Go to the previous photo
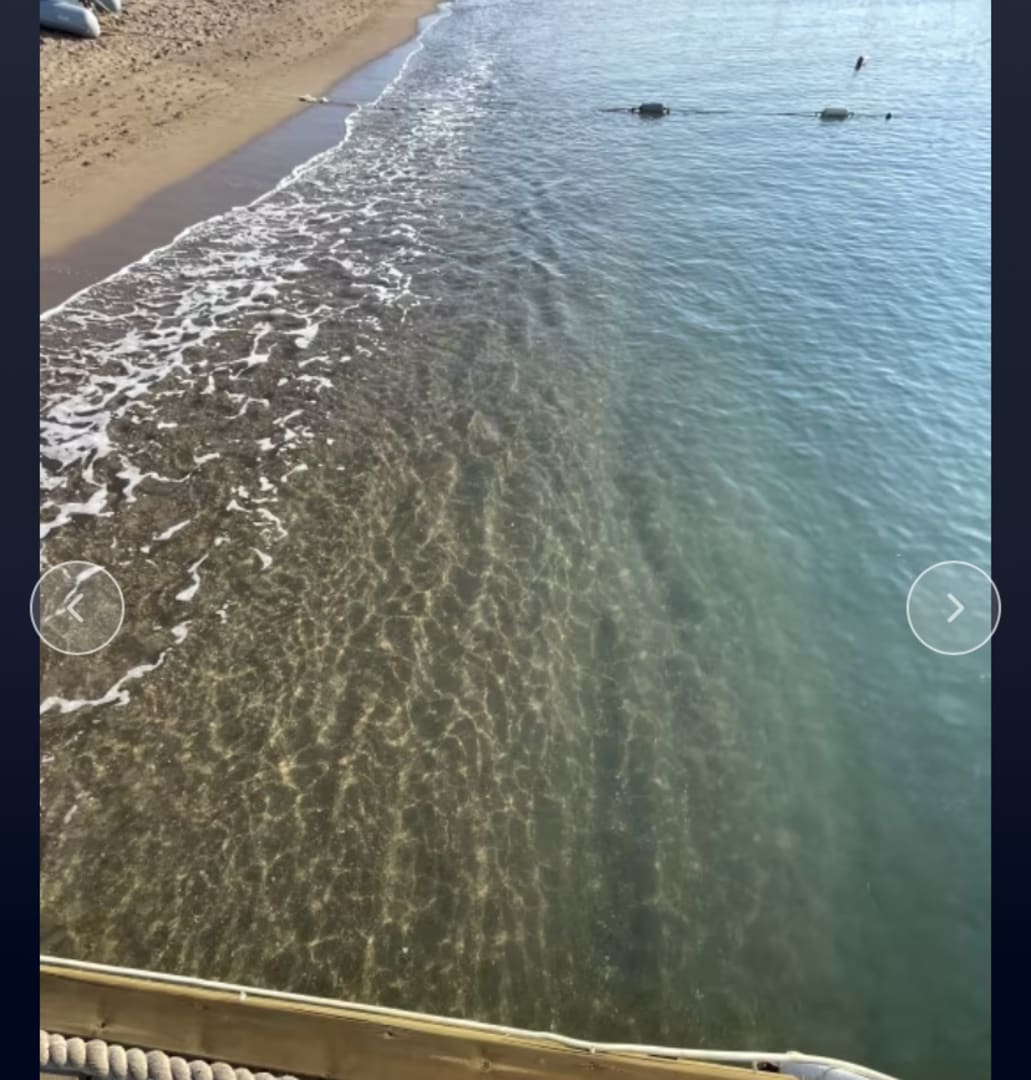The image size is (1031, 1080). 77,608
